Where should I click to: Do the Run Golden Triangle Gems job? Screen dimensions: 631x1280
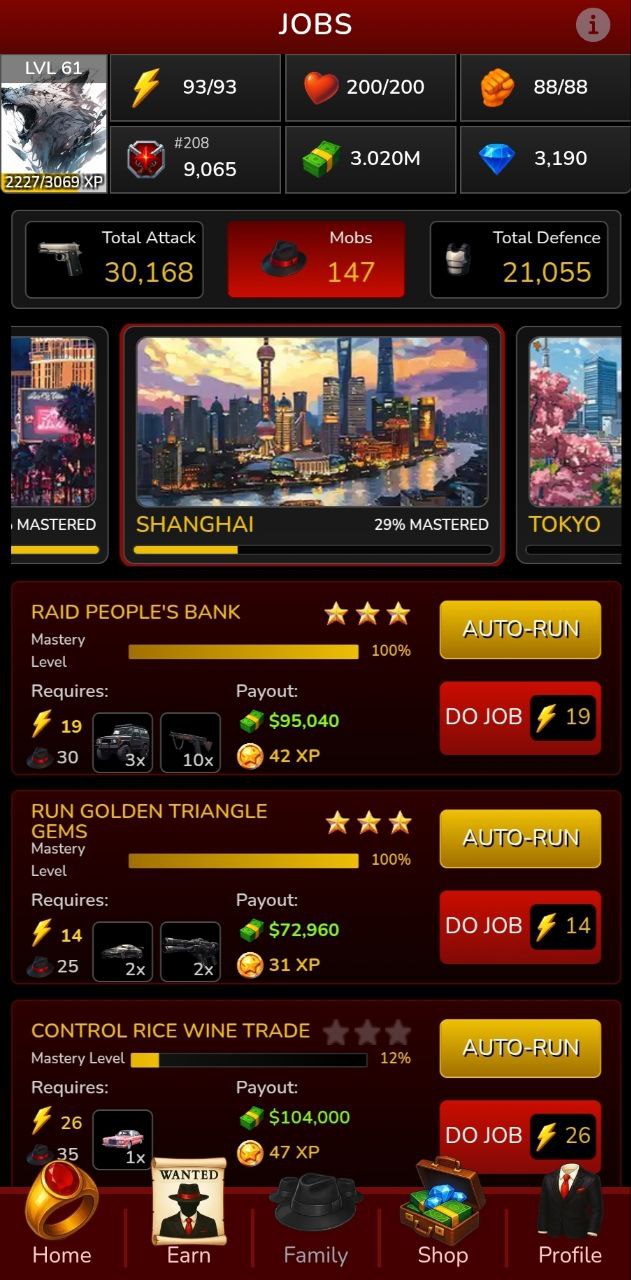[520, 926]
